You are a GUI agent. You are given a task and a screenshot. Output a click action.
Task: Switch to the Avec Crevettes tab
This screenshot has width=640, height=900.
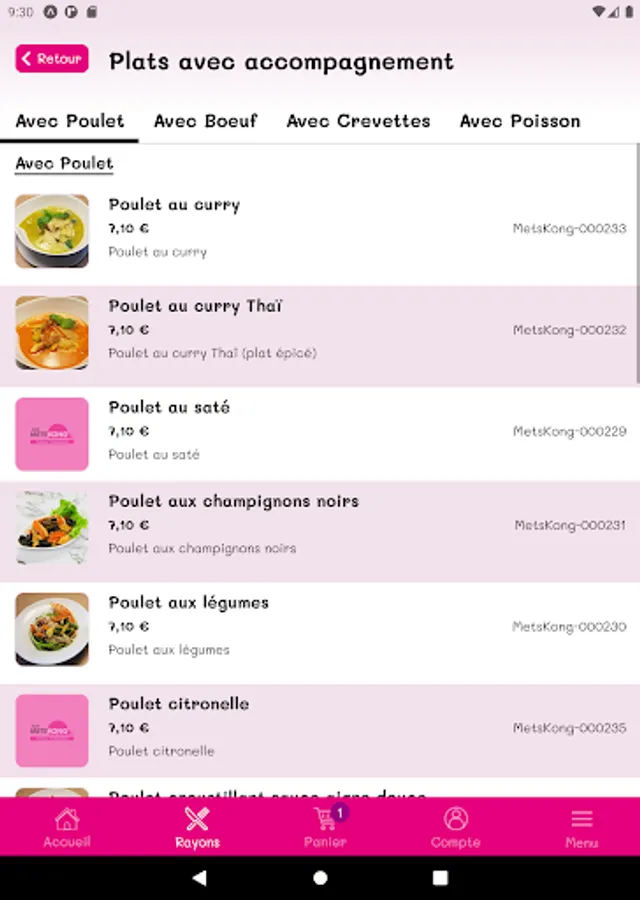358,121
